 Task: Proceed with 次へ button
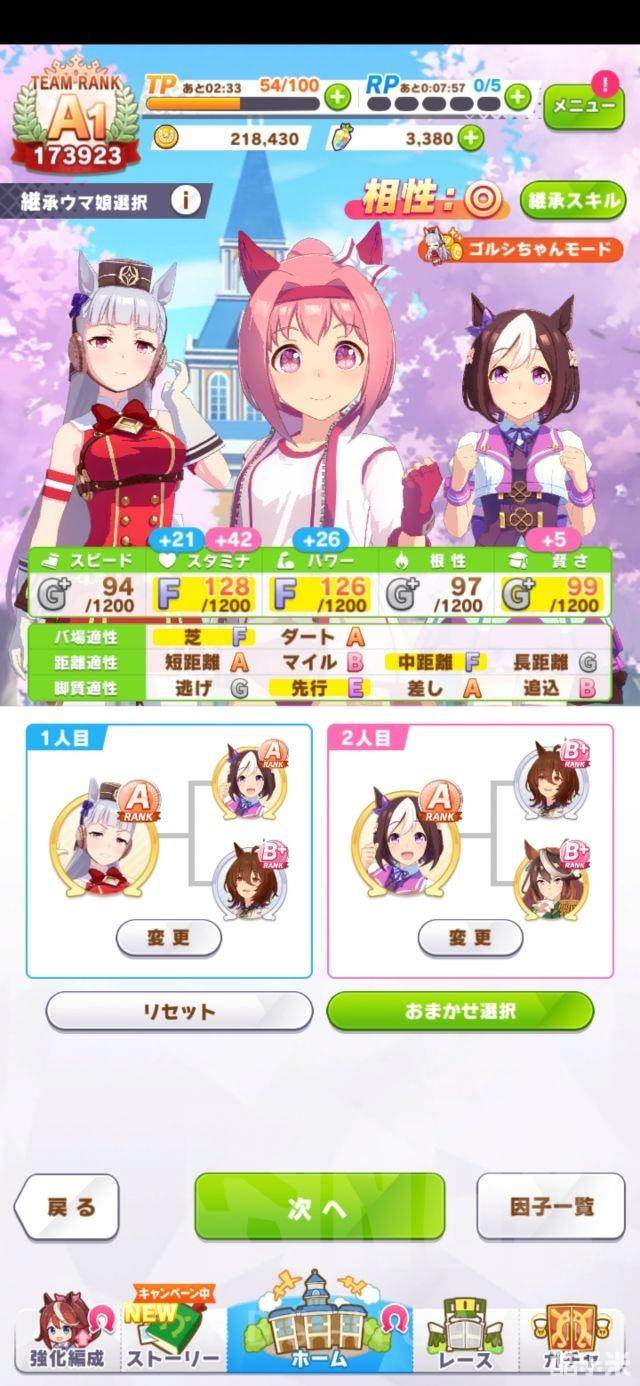pos(319,1207)
